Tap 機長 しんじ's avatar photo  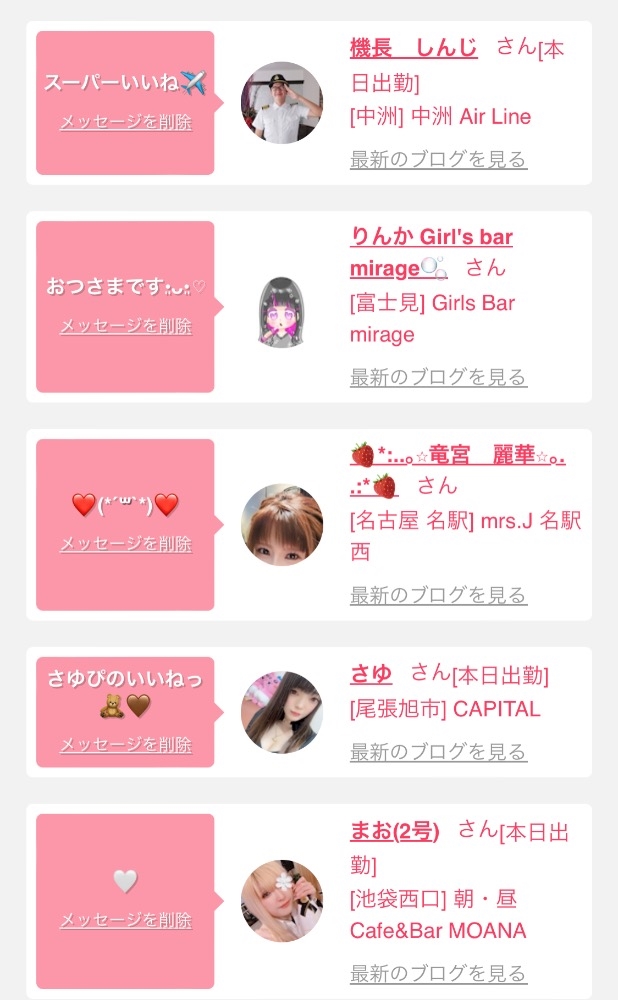[282, 103]
